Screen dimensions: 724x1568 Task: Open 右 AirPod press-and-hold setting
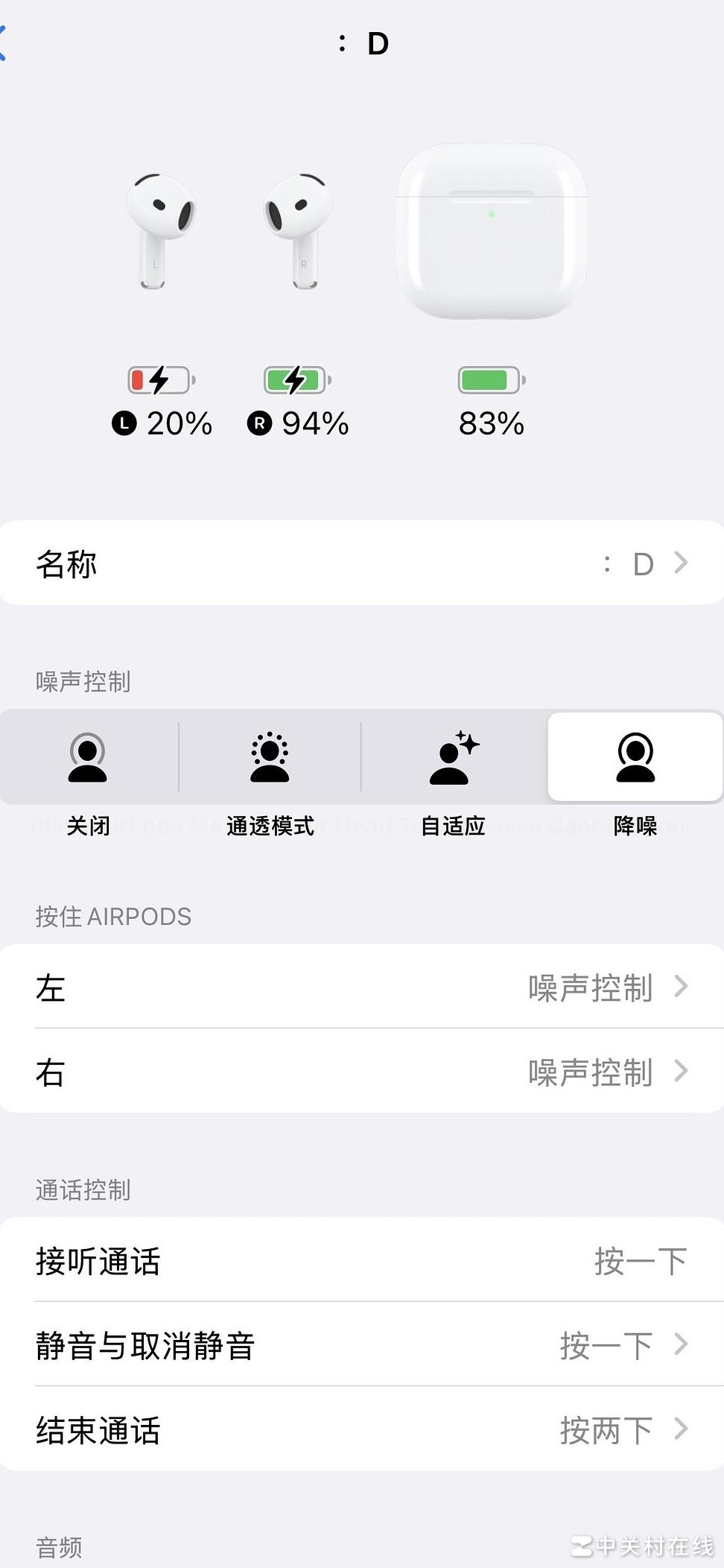coord(362,1072)
